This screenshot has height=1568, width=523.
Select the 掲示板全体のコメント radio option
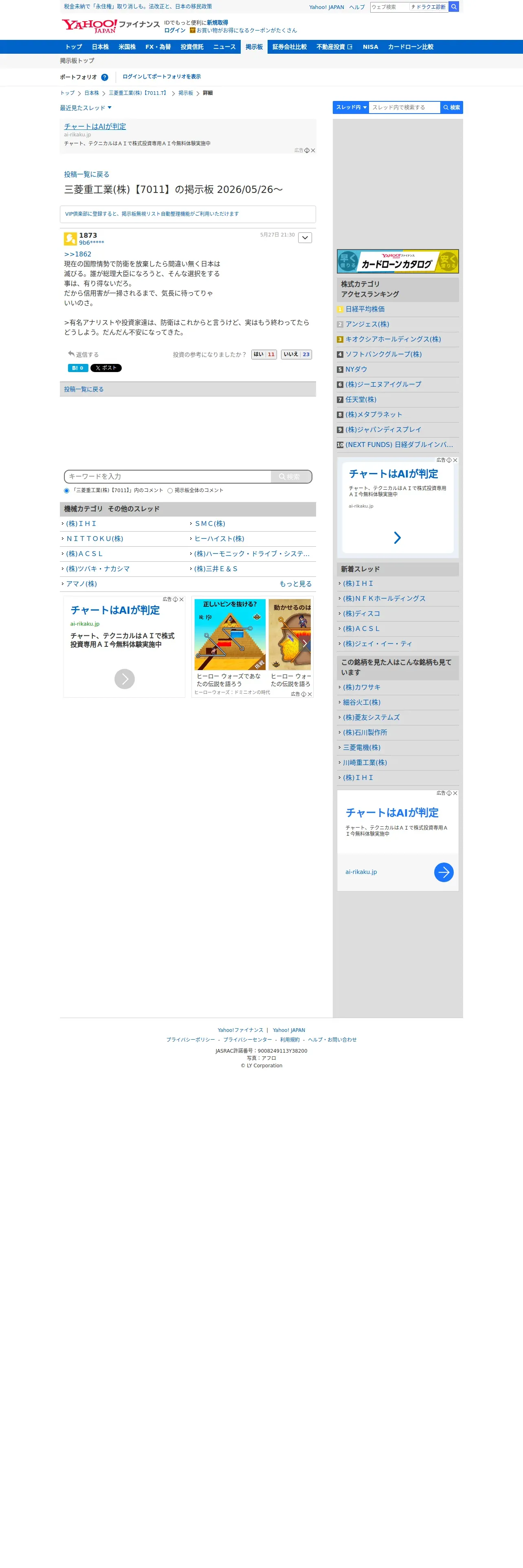point(170,491)
